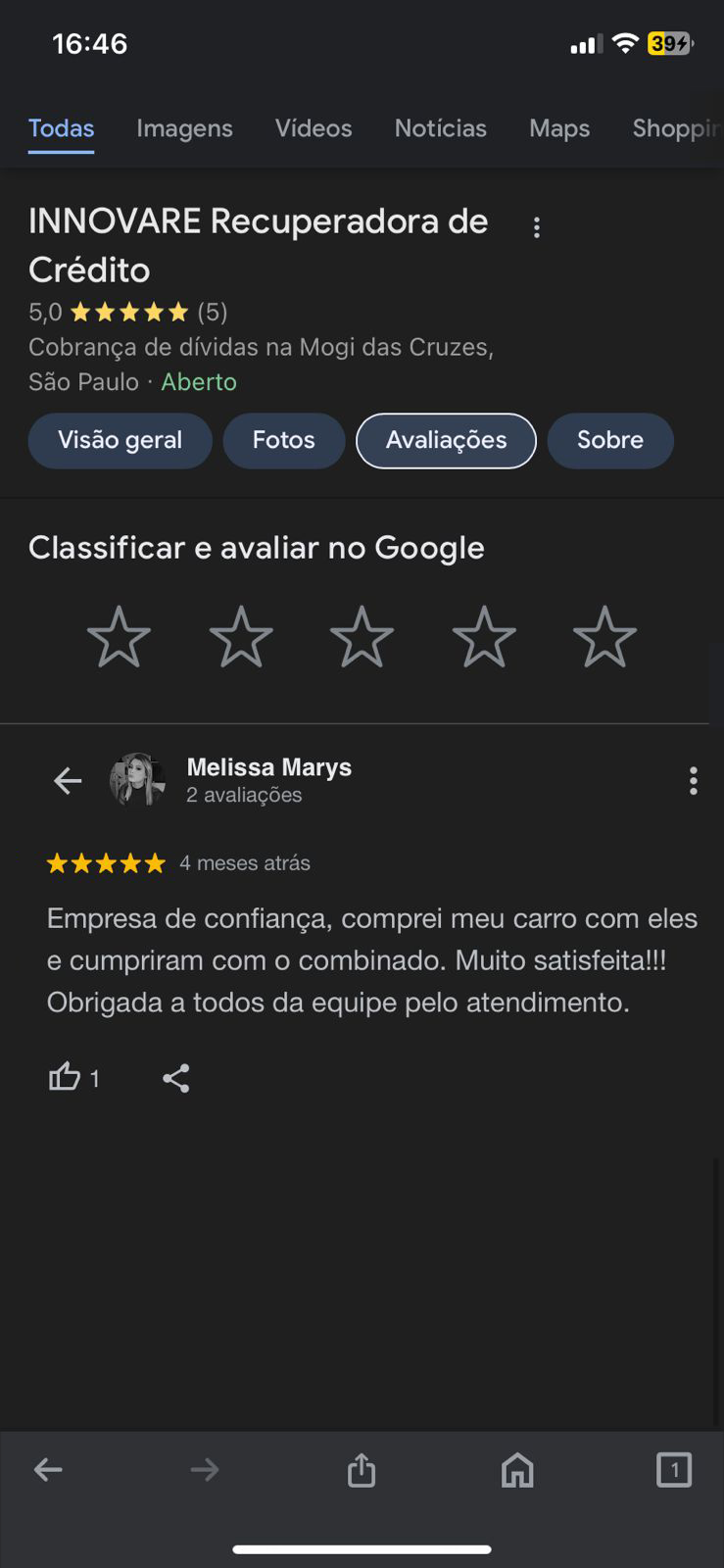This screenshot has height=1568, width=724.
Task: Like Melissa Marys' review
Action: tap(65, 1077)
